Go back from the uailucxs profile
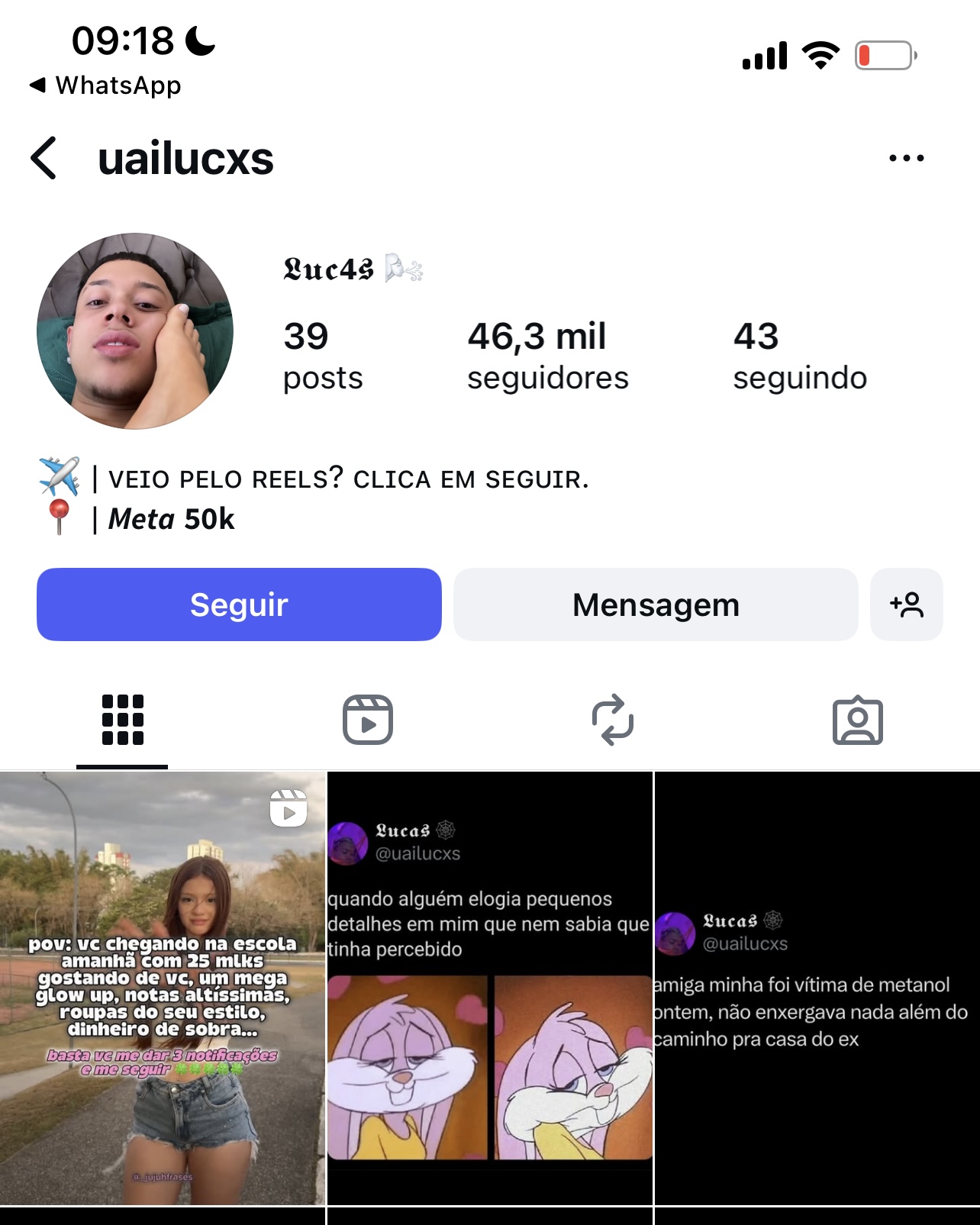 (x=44, y=158)
